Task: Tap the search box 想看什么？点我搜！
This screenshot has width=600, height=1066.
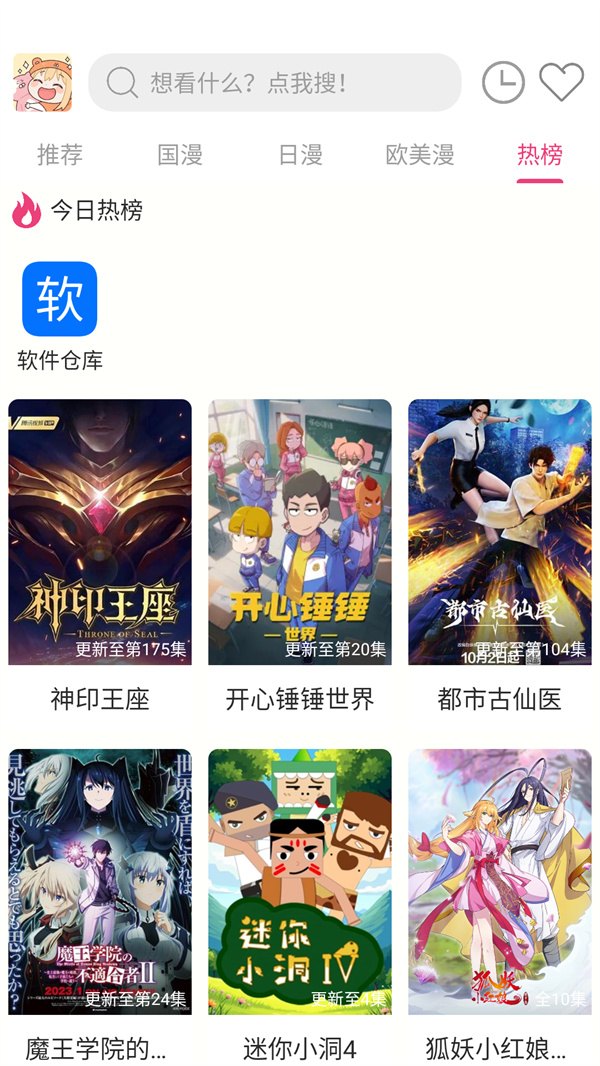Action: 275,82
